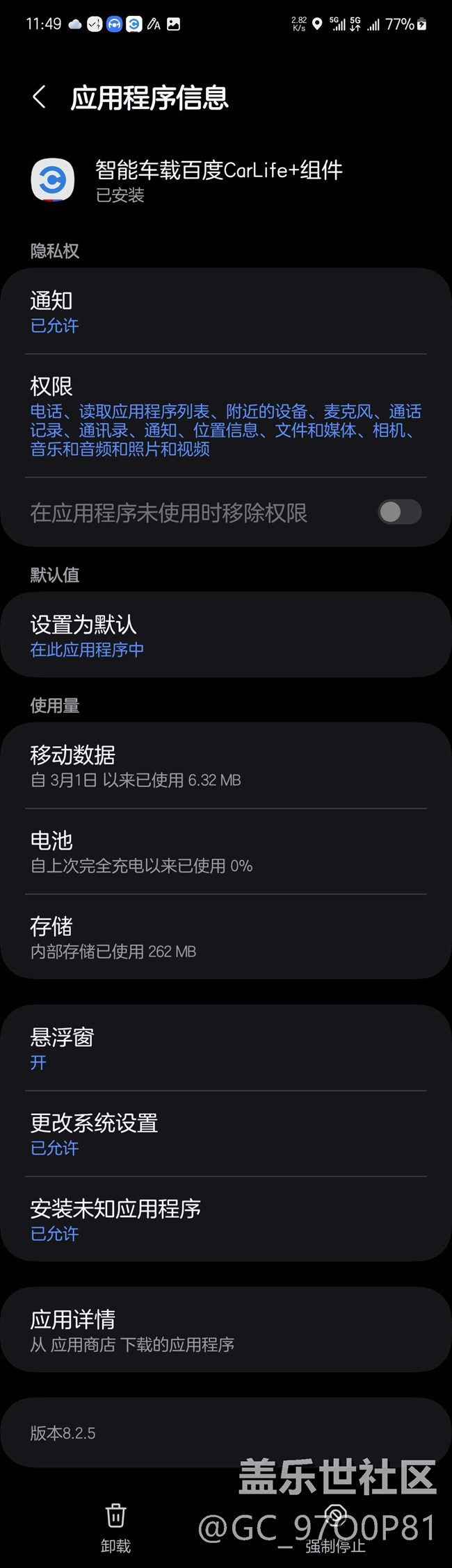Open the 通知 notification settings
This screenshot has width=452, height=1568.
pos(226,311)
